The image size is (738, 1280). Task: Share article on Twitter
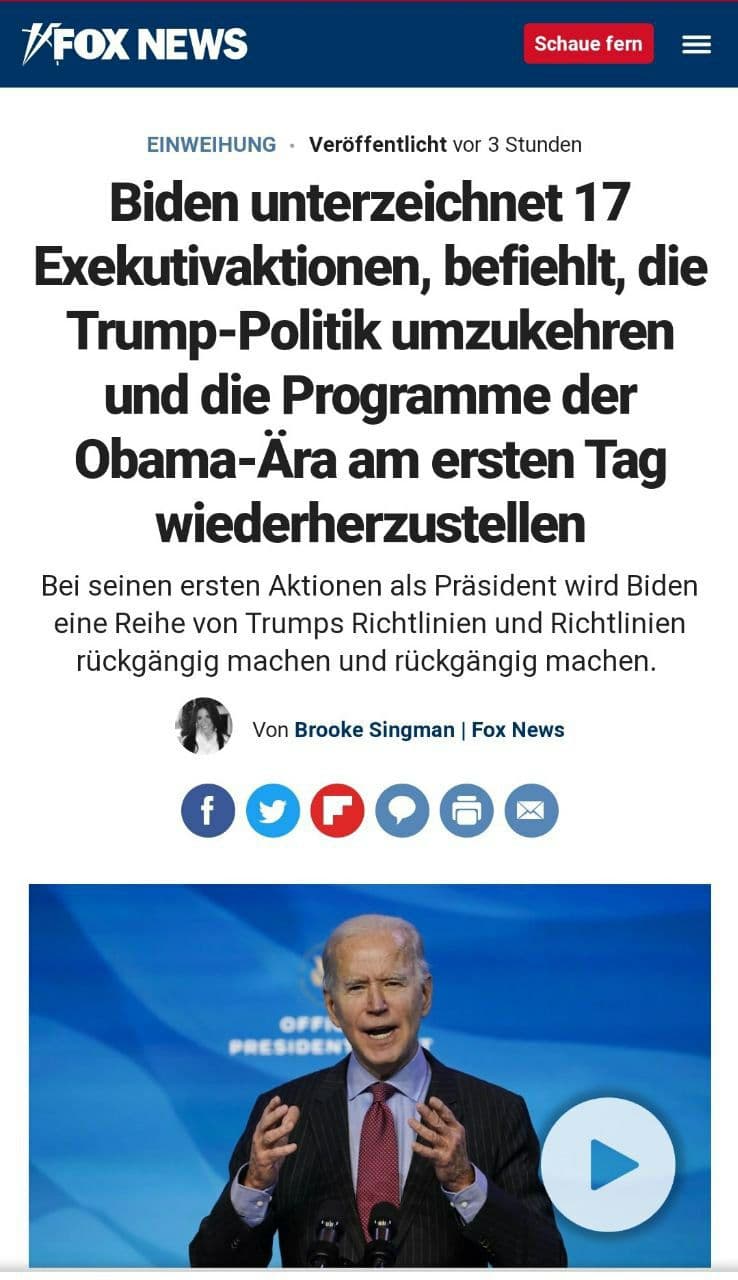[273, 810]
